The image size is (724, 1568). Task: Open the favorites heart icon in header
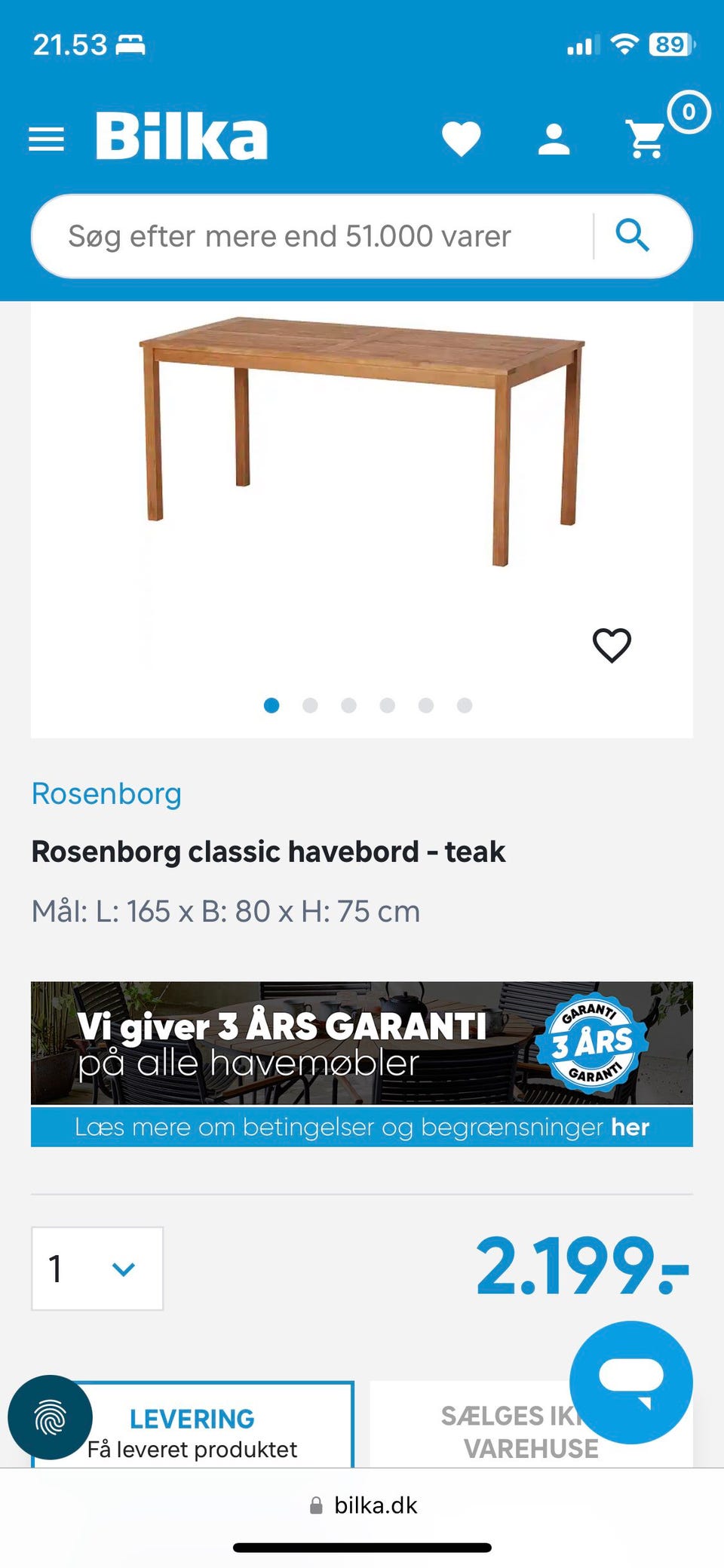[462, 138]
